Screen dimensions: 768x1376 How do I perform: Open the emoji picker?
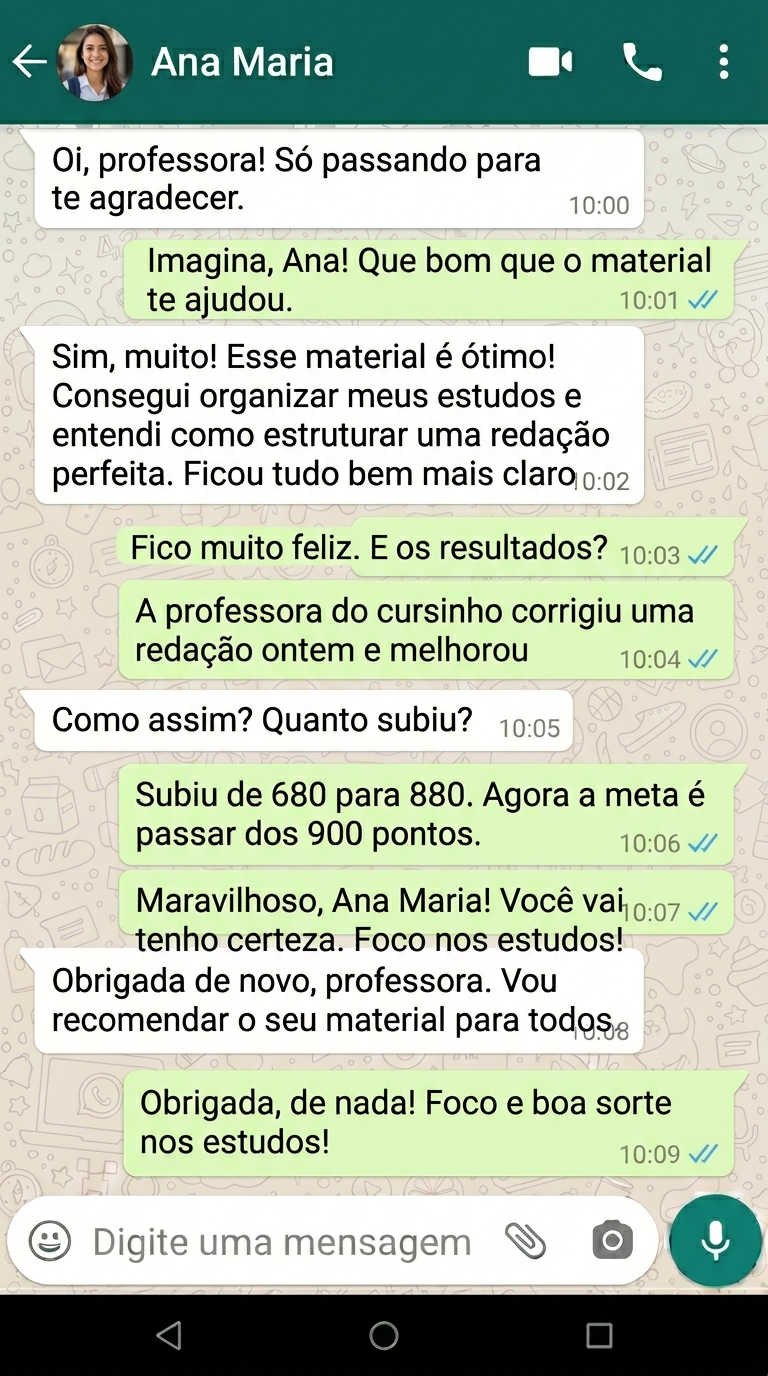48,1241
